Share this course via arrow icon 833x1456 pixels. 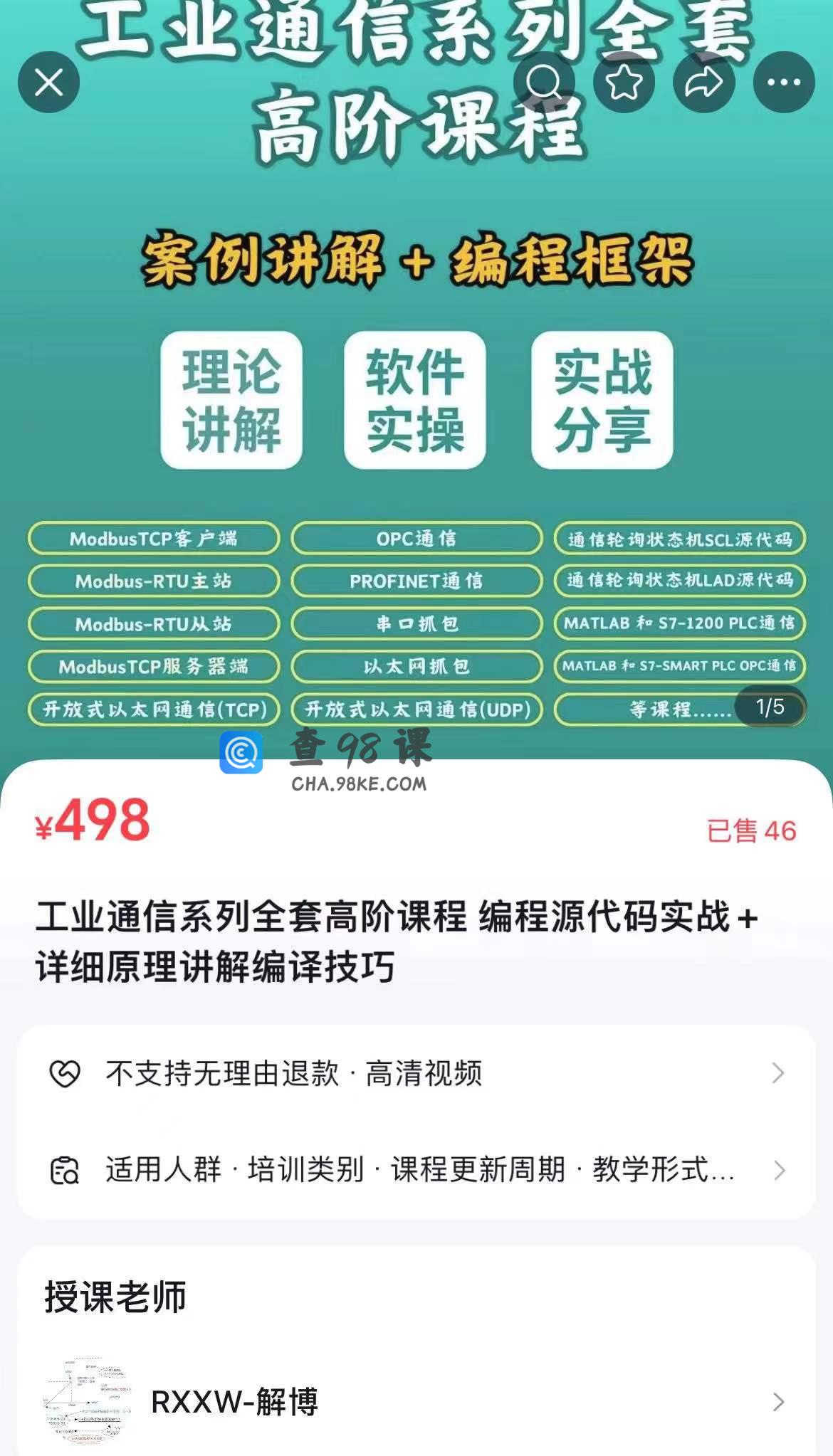703,83
